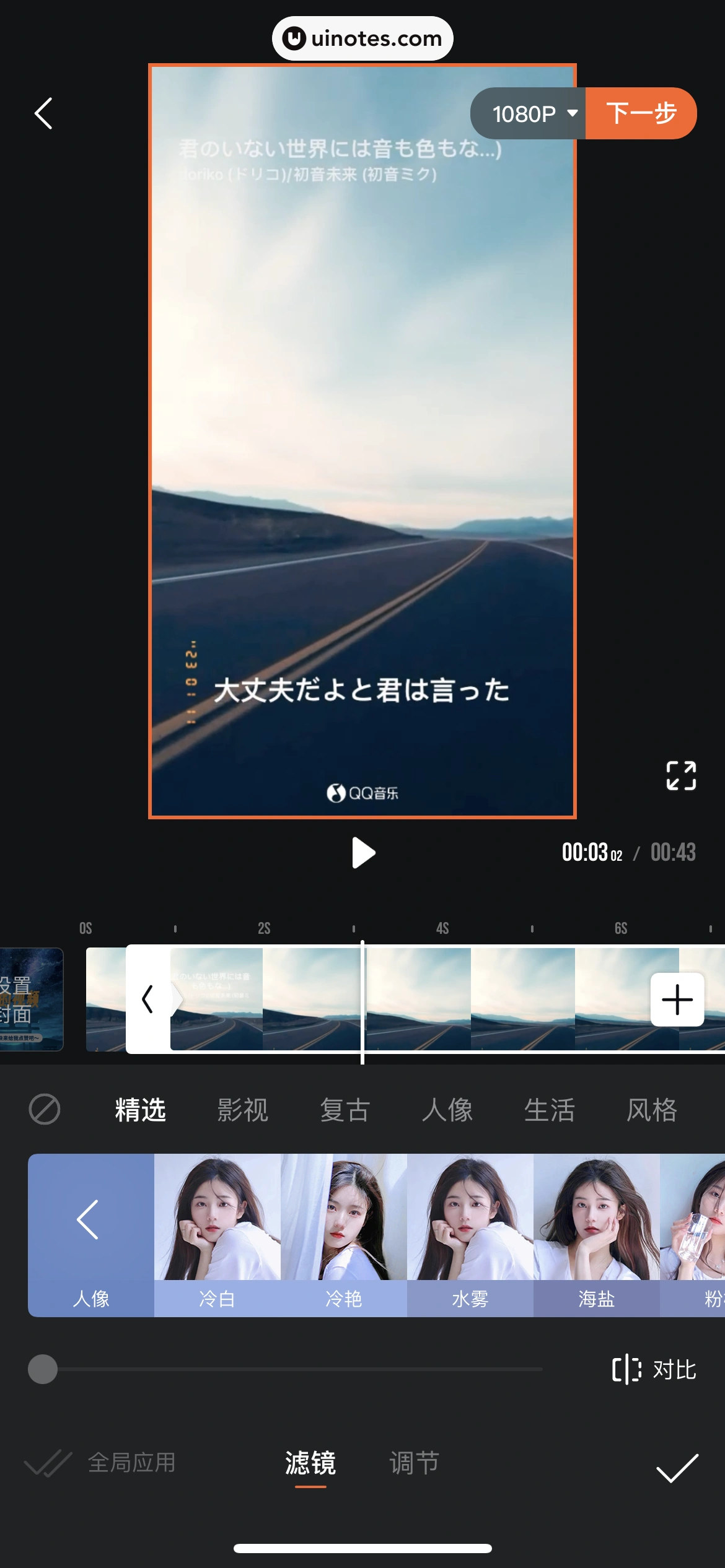Switch to the 精选 filter category
The image size is (725, 1568).
(x=140, y=1109)
